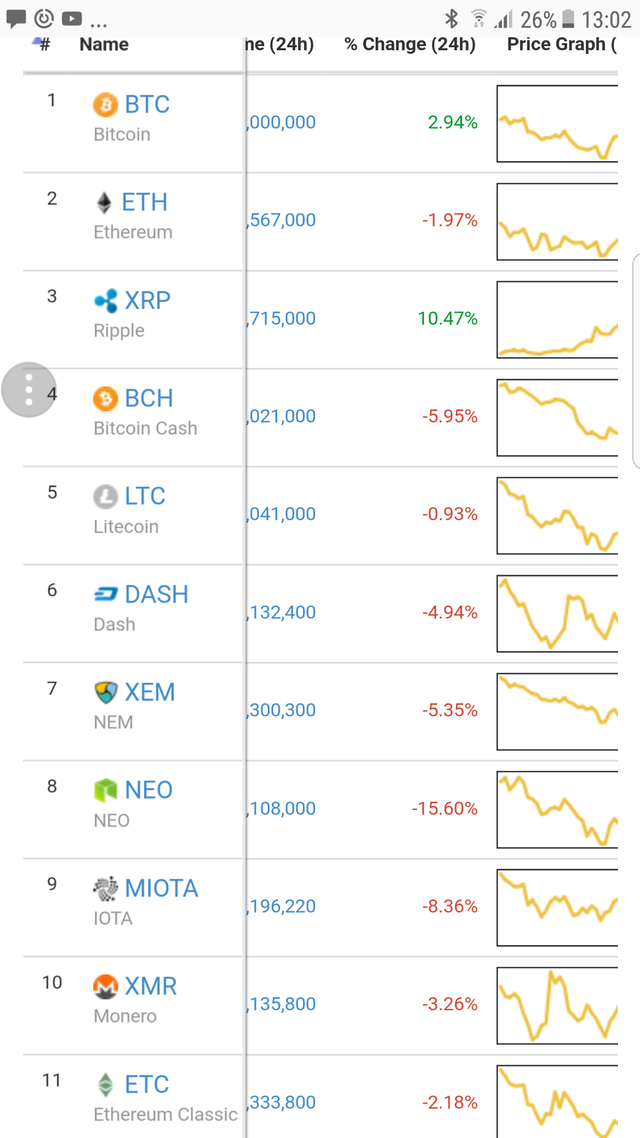View the DASH price graph
Image resolution: width=640 pixels, height=1138 pixels.
point(557,613)
